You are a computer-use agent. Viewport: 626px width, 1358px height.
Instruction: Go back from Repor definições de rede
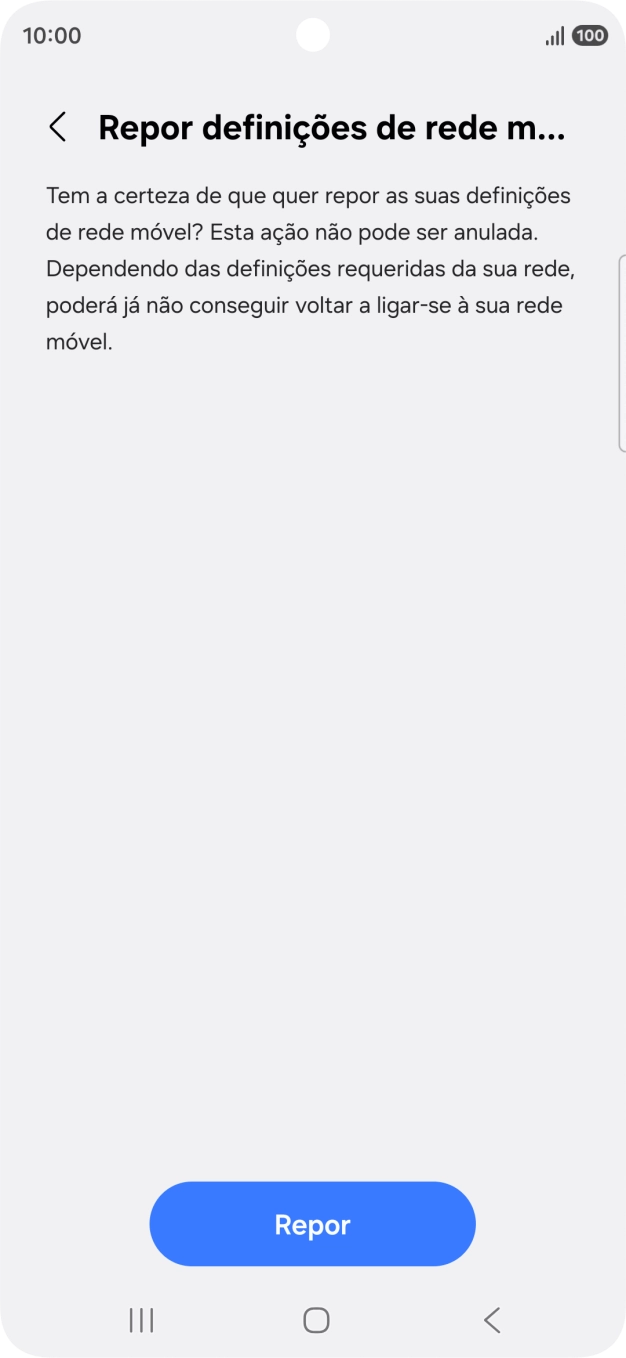tap(58, 128)
